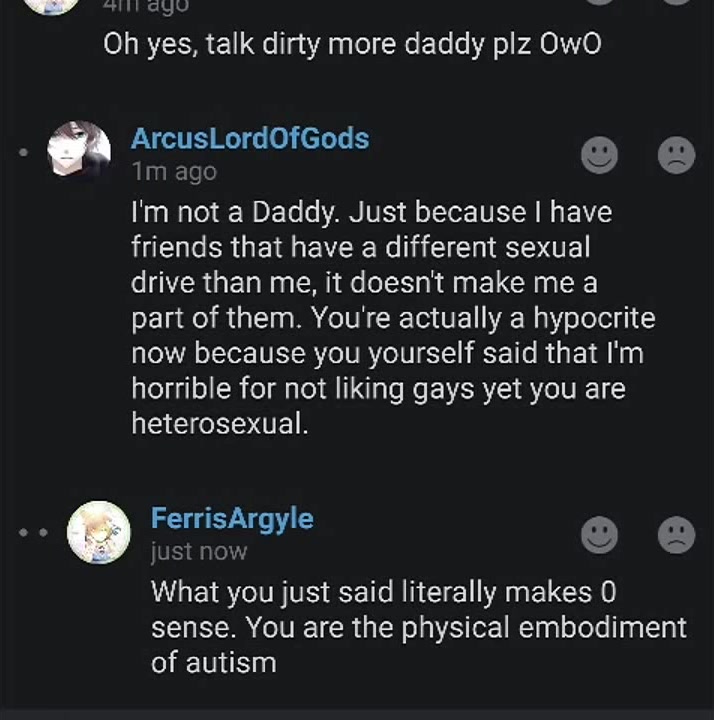The width and height of the screenshot is (714, 720).
Task: Tap the smiley face on ArcusLordOfGods' comment
Action: point(600,155)
